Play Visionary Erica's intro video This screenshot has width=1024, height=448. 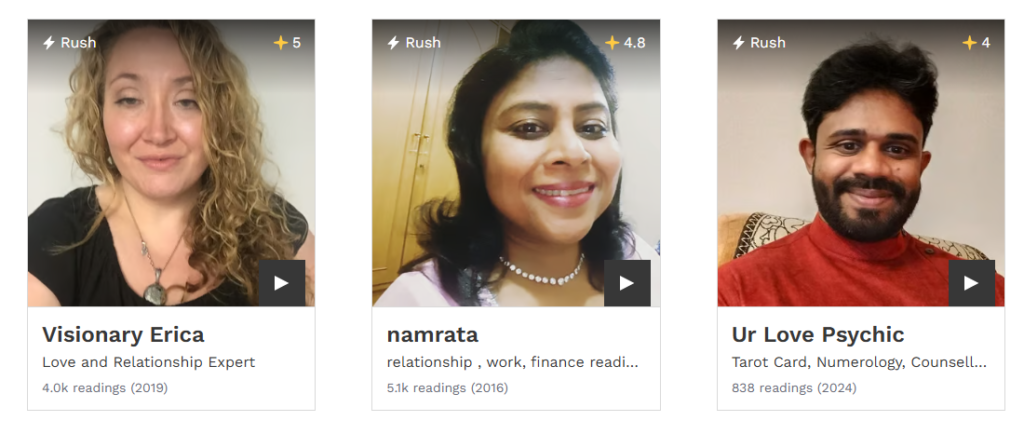click(282, 283)
